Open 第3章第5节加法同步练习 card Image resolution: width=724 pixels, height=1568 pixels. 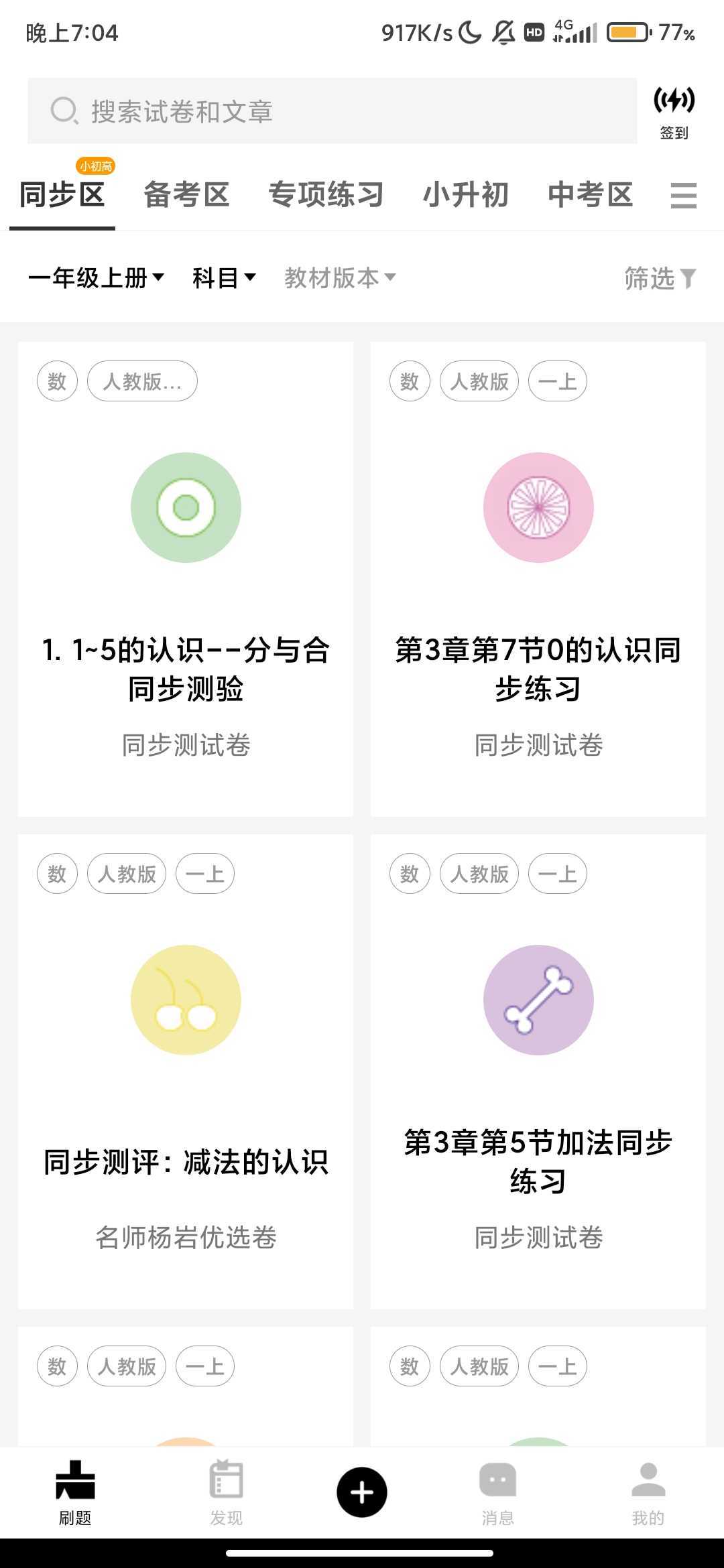tap(538, 1072)
